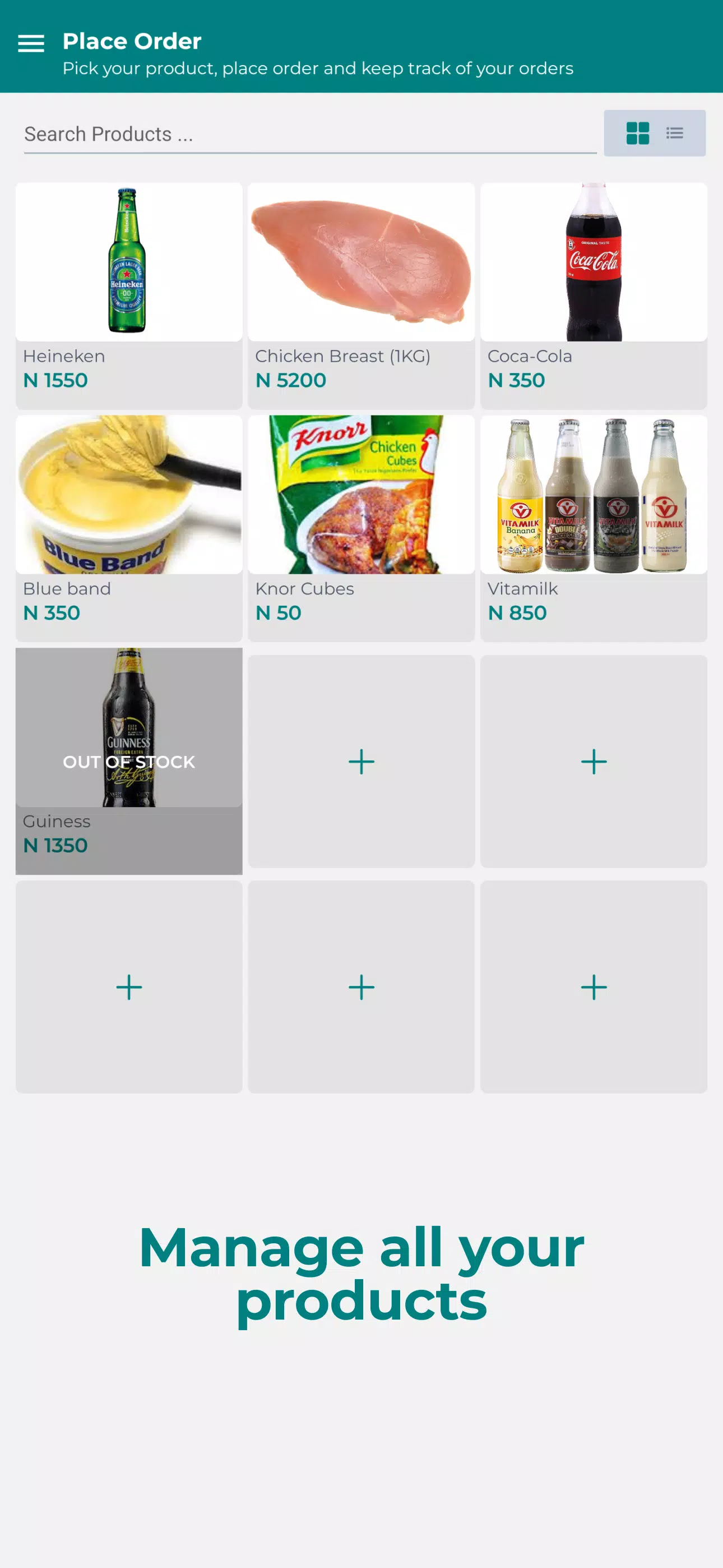Viewport: 723px width, 1568px height.
Task: Tap the Search Products field
Action: (x=310, y=134)
